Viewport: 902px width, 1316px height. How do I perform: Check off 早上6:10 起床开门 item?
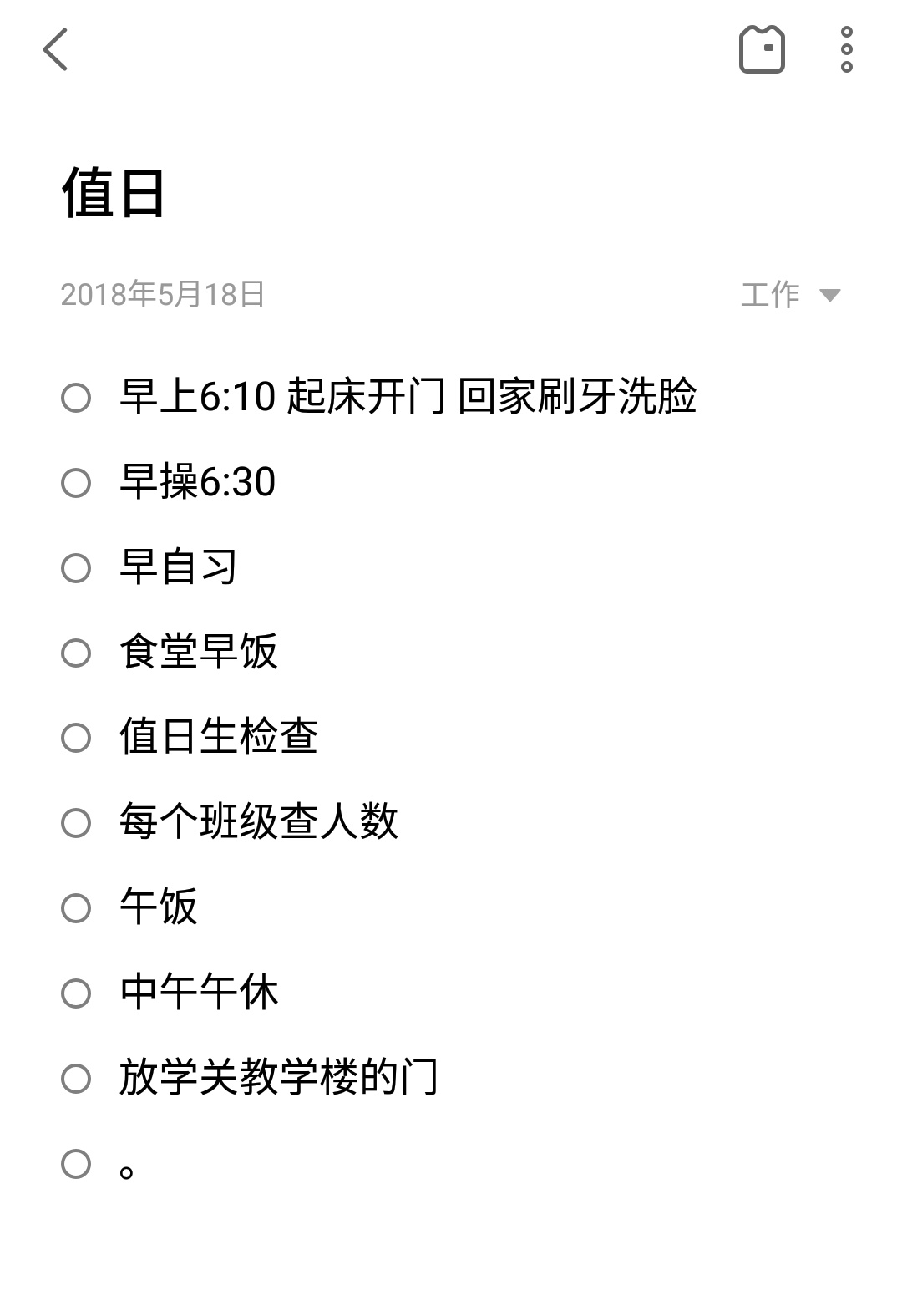tap(76, 398)
